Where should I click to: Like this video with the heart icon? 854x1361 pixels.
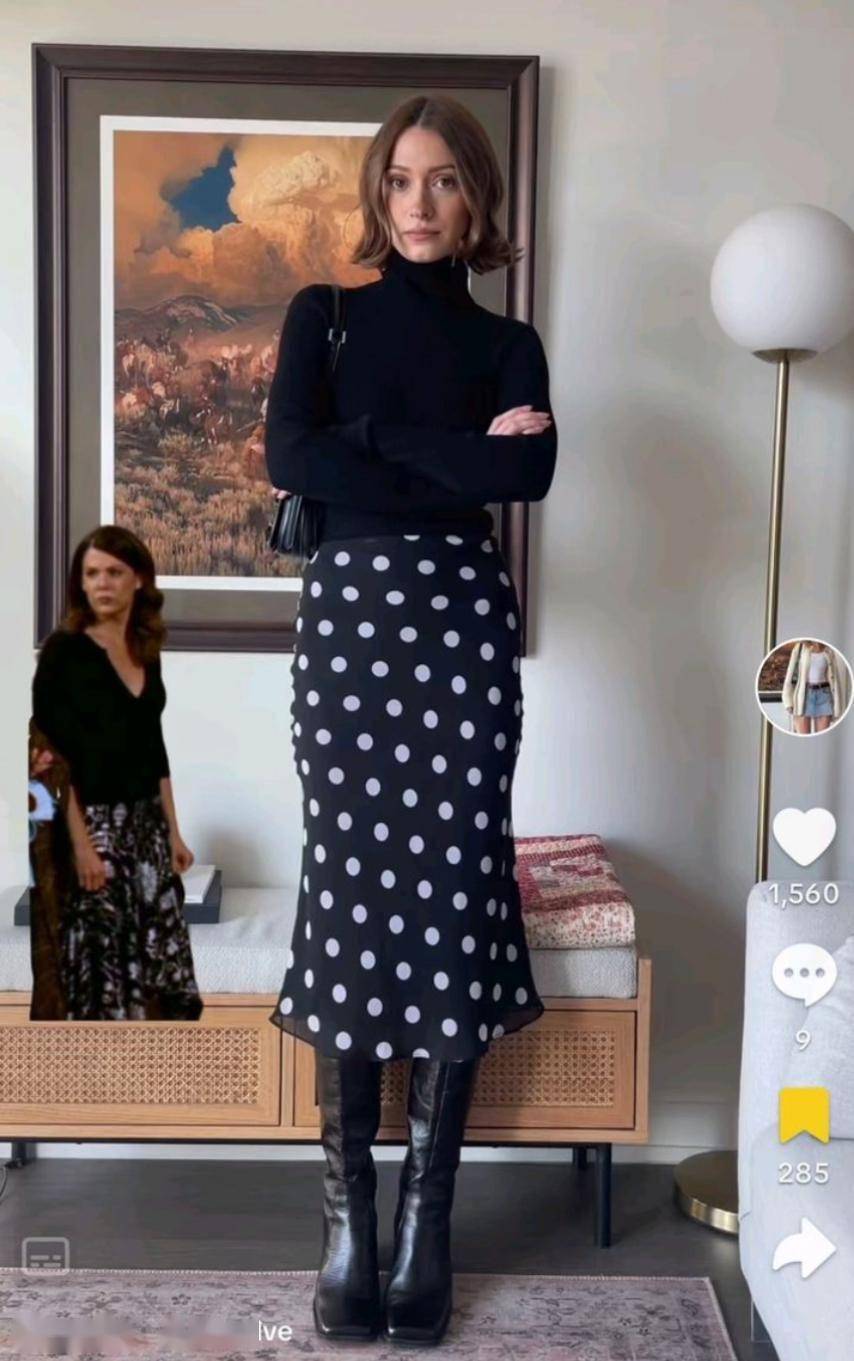[x=804, y=835]
